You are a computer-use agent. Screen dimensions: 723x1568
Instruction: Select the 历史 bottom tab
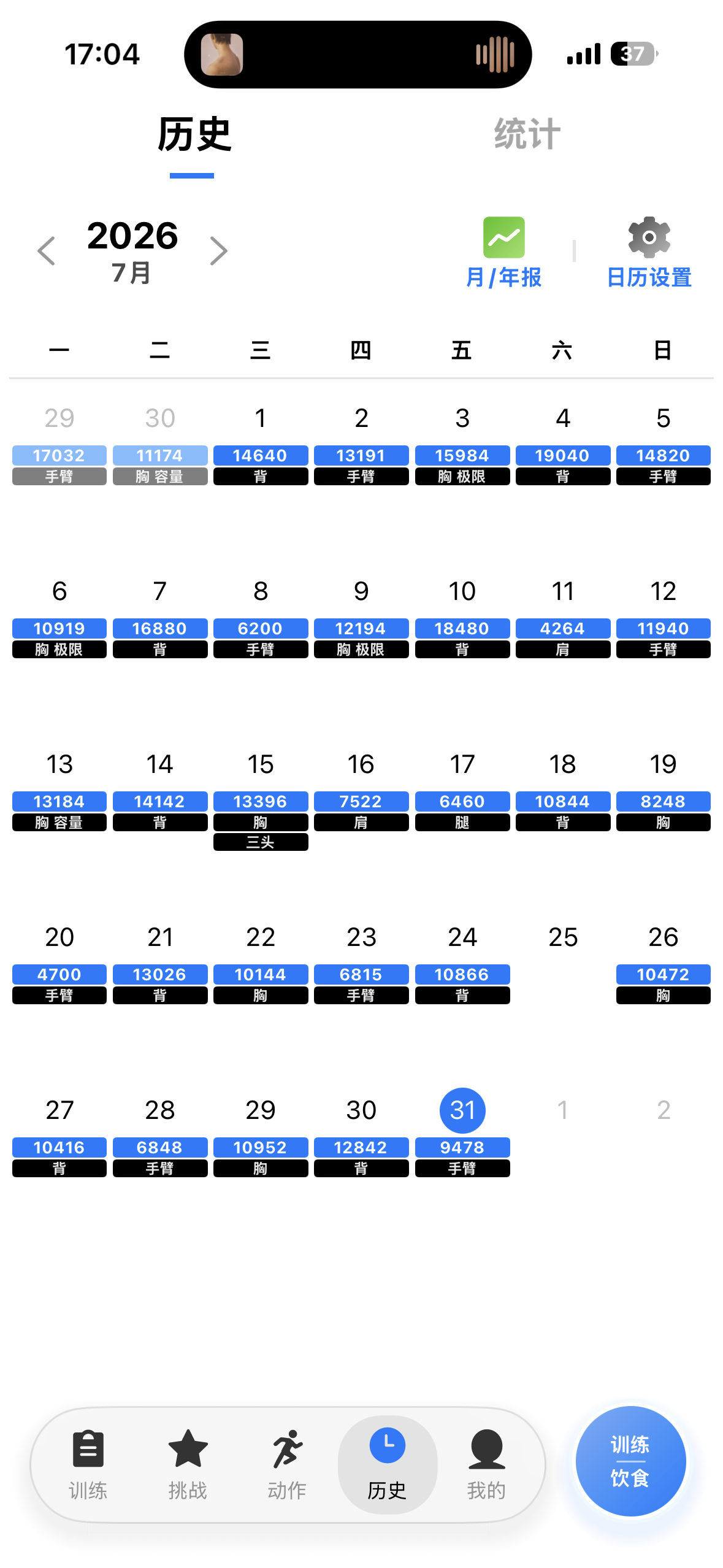387,1465
